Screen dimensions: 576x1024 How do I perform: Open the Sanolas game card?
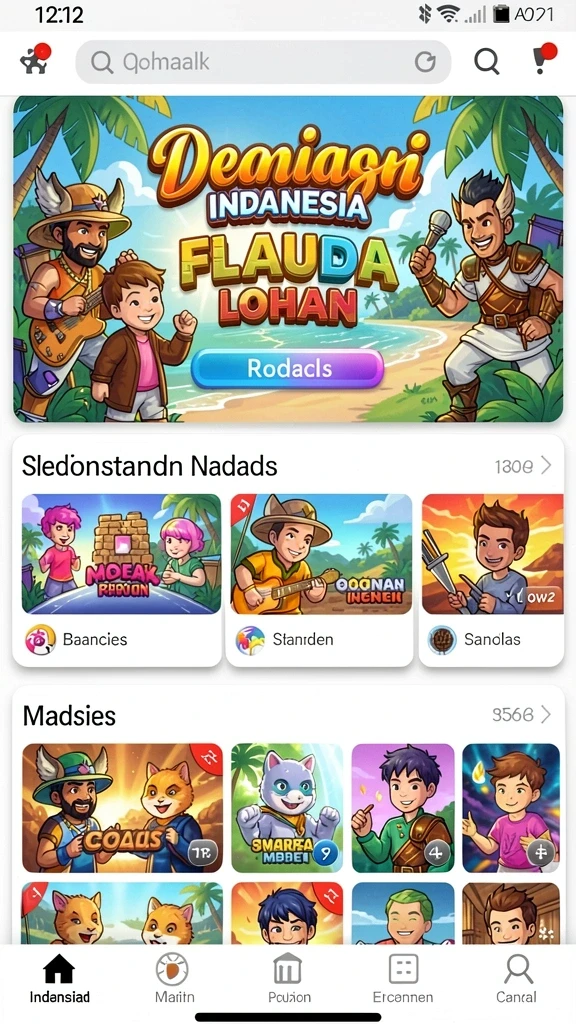[492, 579]
